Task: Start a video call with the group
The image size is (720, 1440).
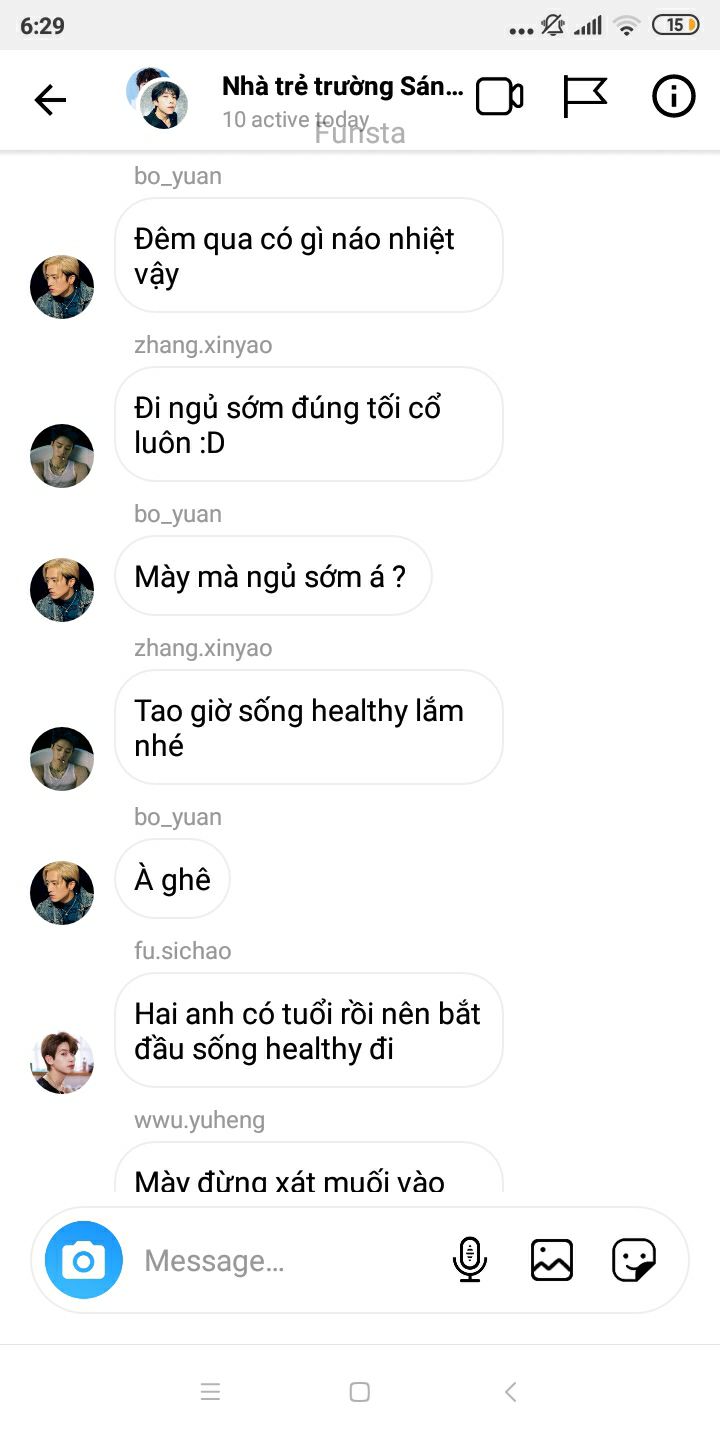Action: coord(499,97)
